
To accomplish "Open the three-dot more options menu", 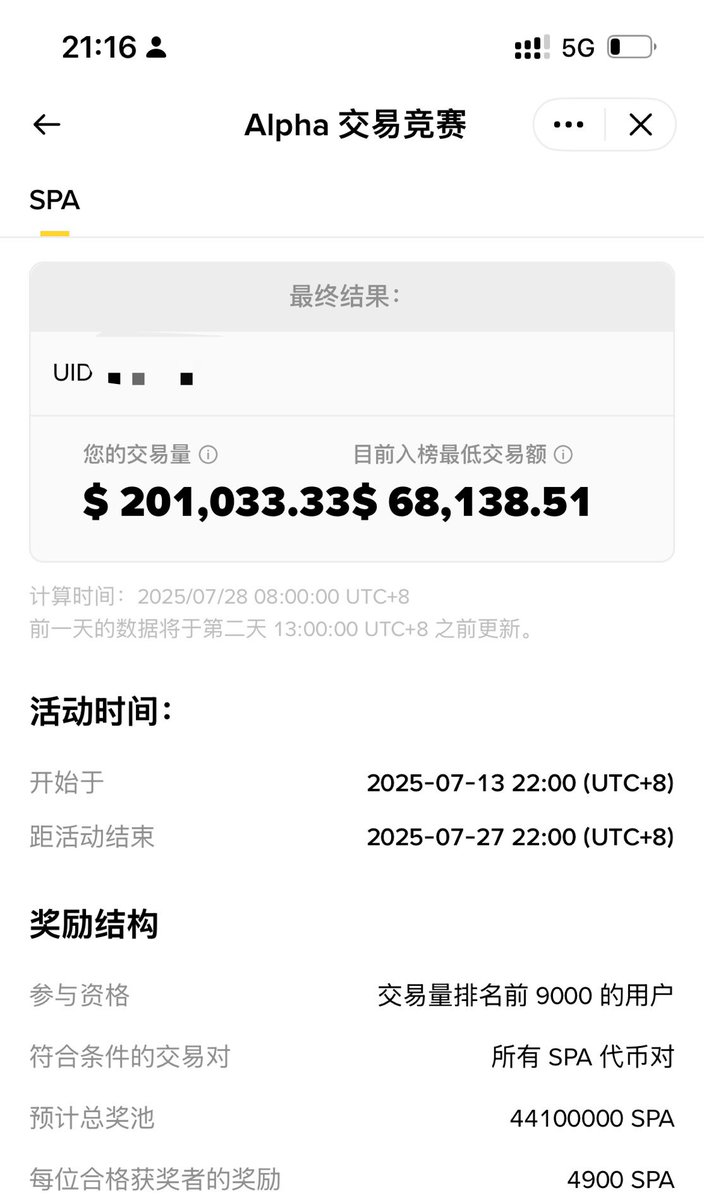I will pos(569,125).
